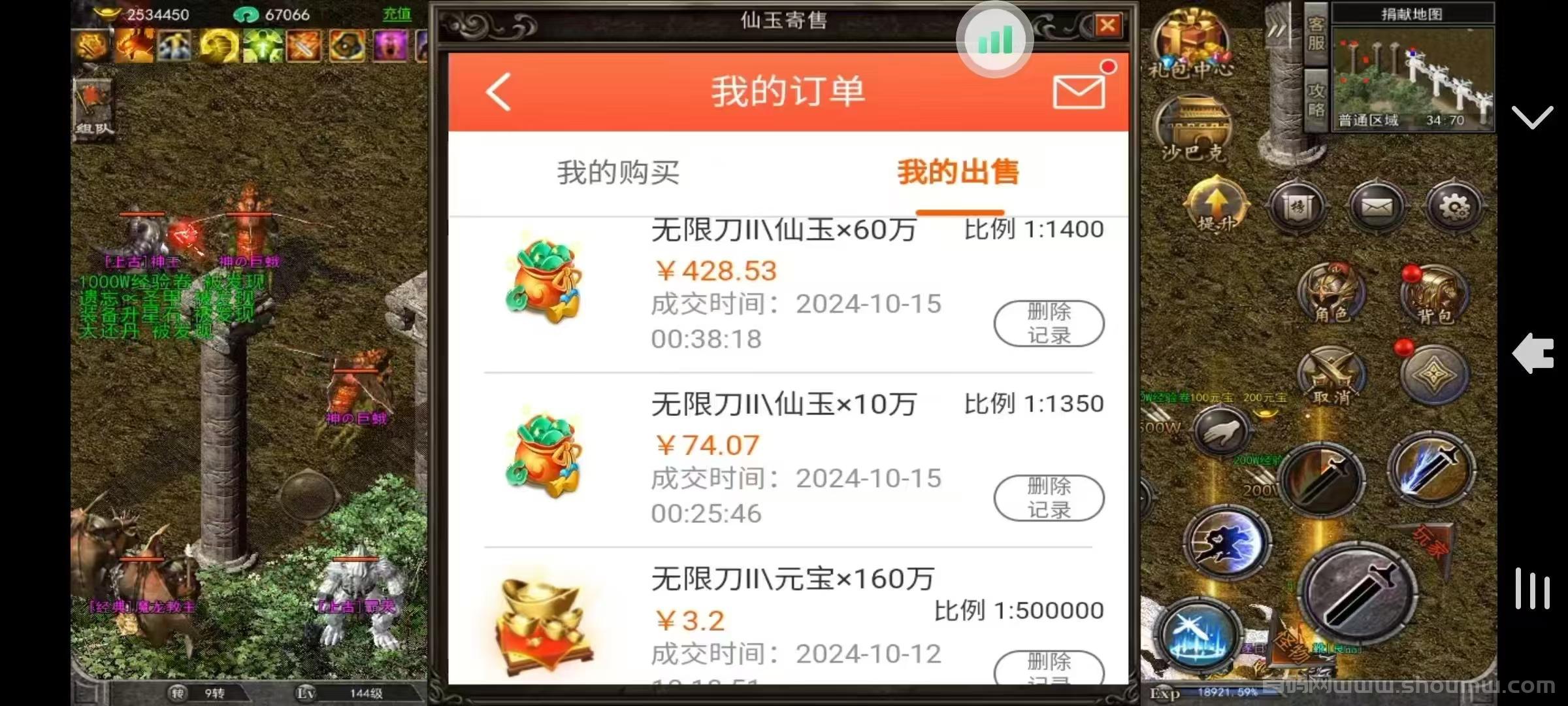
Task: Tap the main sword attack button
Action: (x=1358, y=595)
